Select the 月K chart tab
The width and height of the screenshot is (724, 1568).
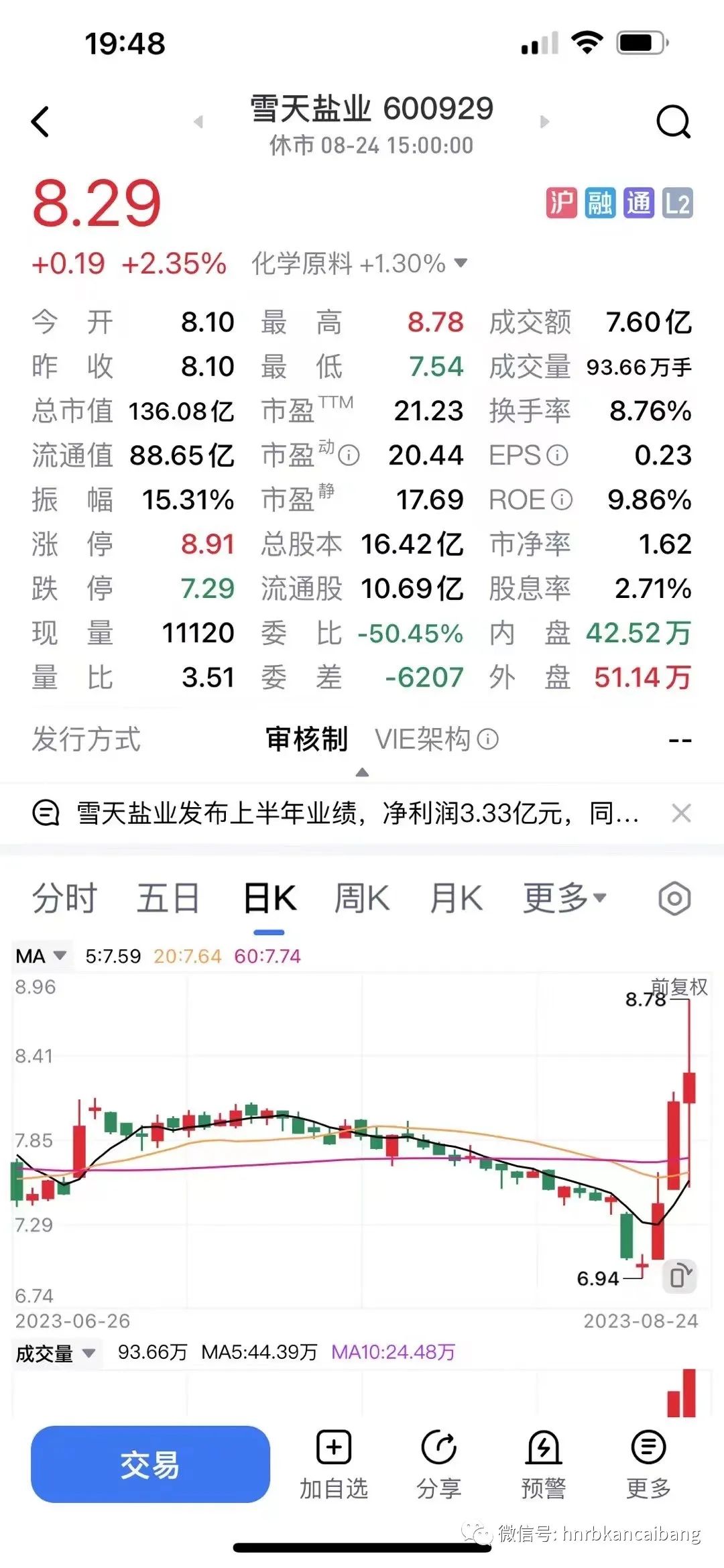(x=456, y=898)
